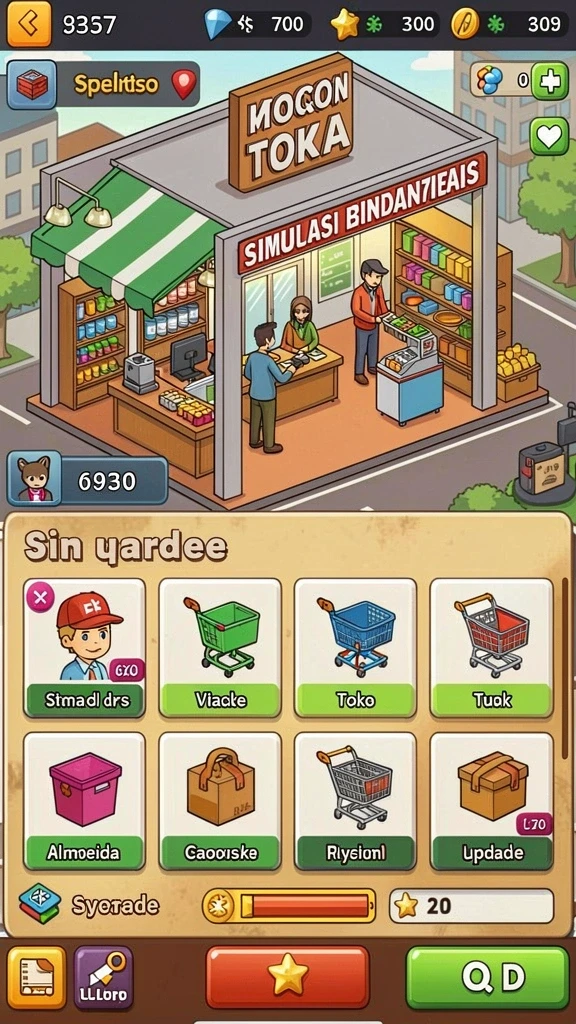Image resolution: width=576 pixels, height=1024 pixels.
Task: Tap the green heart button
Action: [549, 136]
